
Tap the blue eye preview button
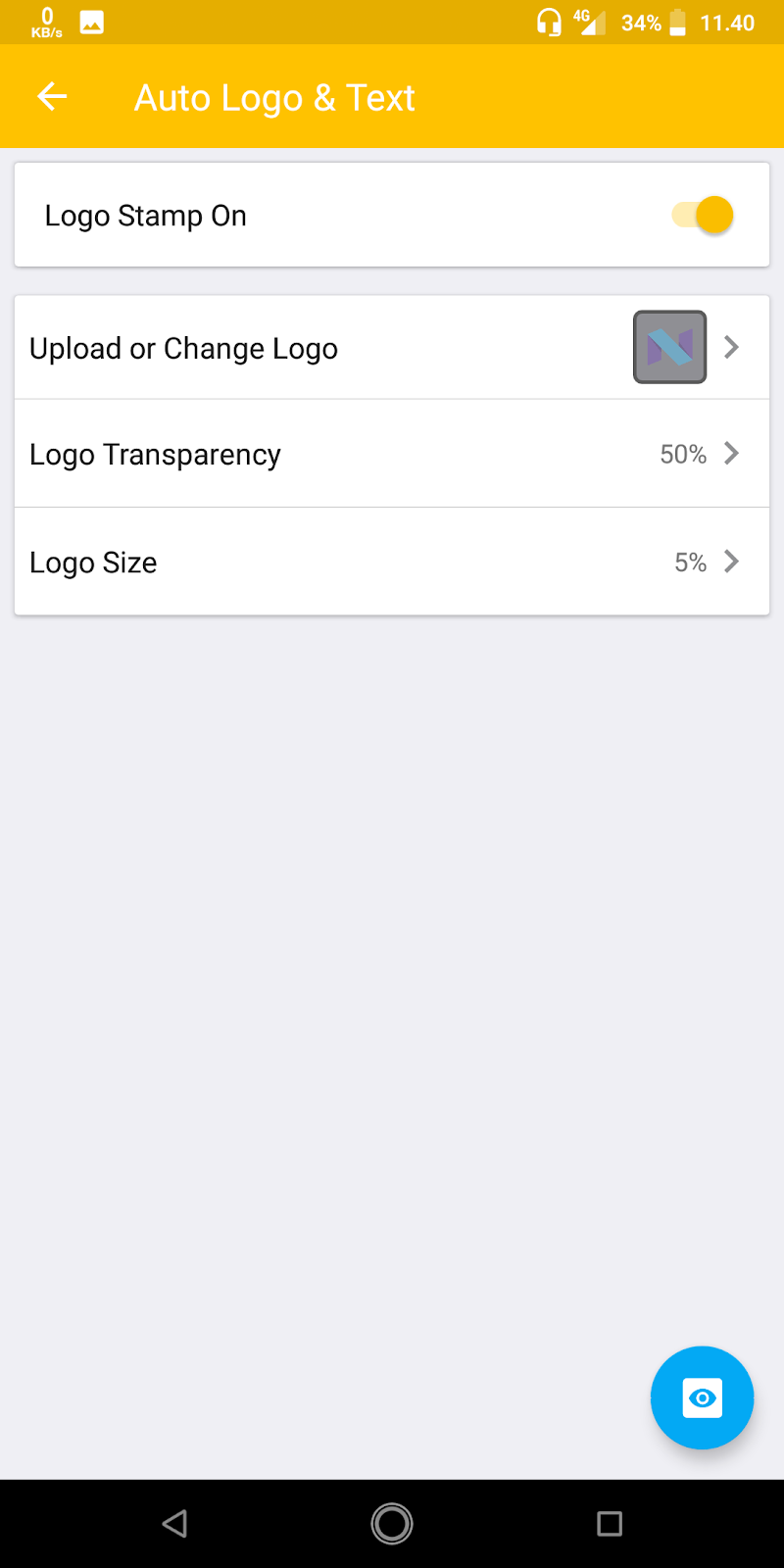point(702,1397)
